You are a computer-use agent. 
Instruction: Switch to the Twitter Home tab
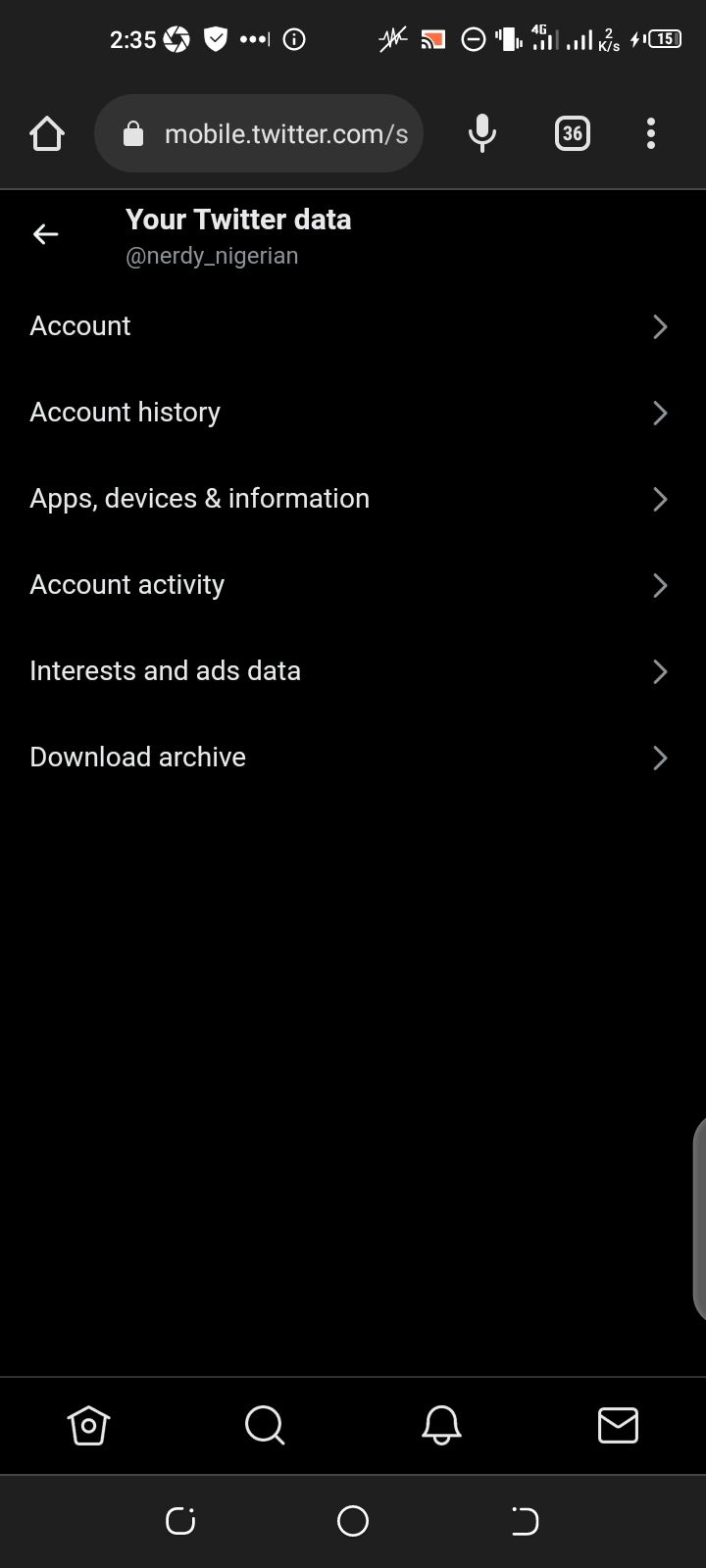click(88, 1425)
